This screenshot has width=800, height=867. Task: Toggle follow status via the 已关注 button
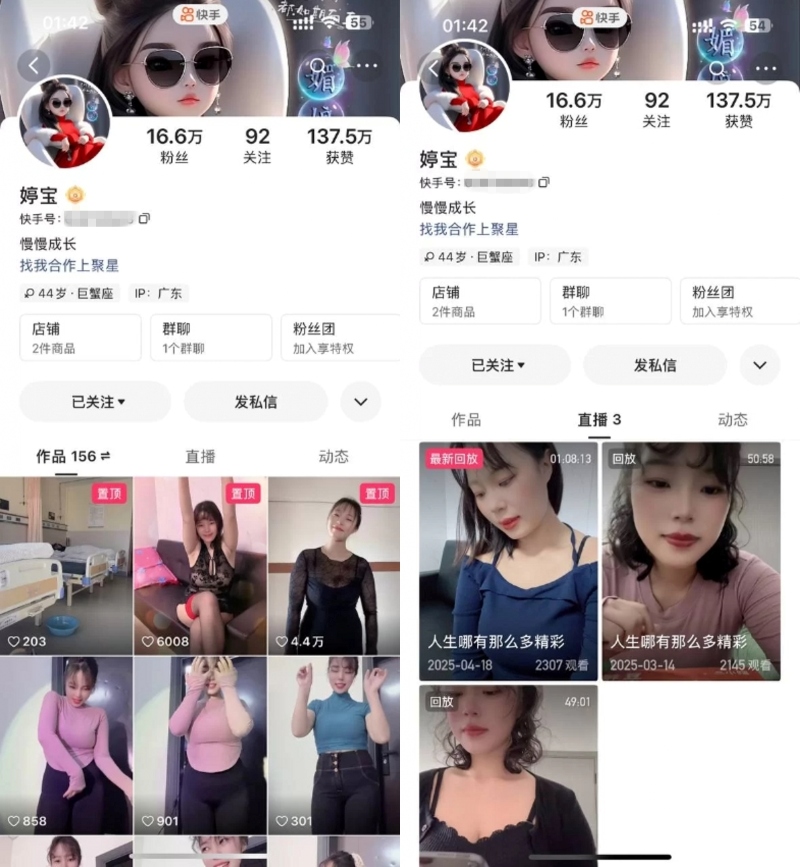(x=88, y=401)
